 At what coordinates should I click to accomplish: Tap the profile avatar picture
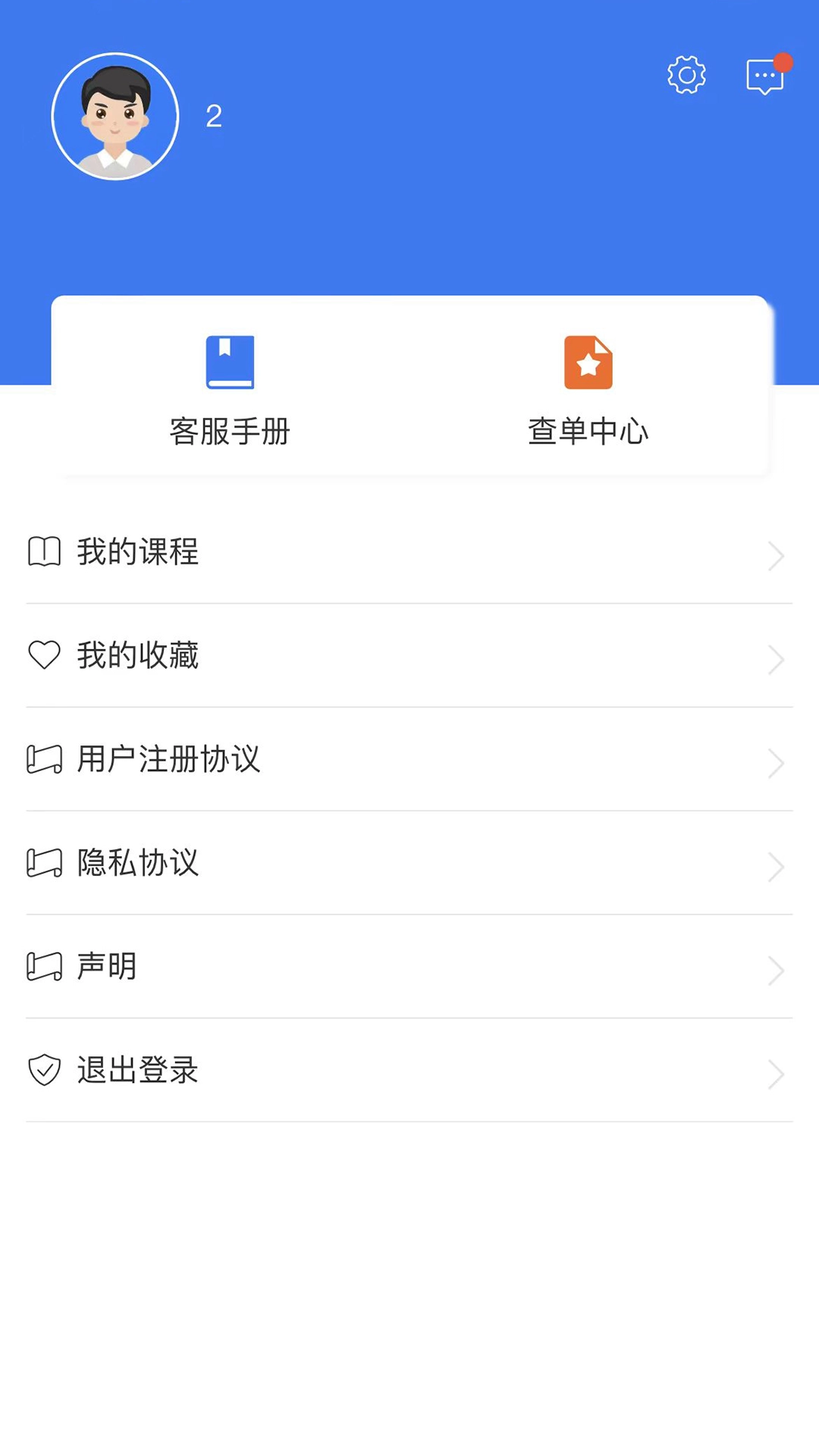pyautogui.click(x=115, y=115)
